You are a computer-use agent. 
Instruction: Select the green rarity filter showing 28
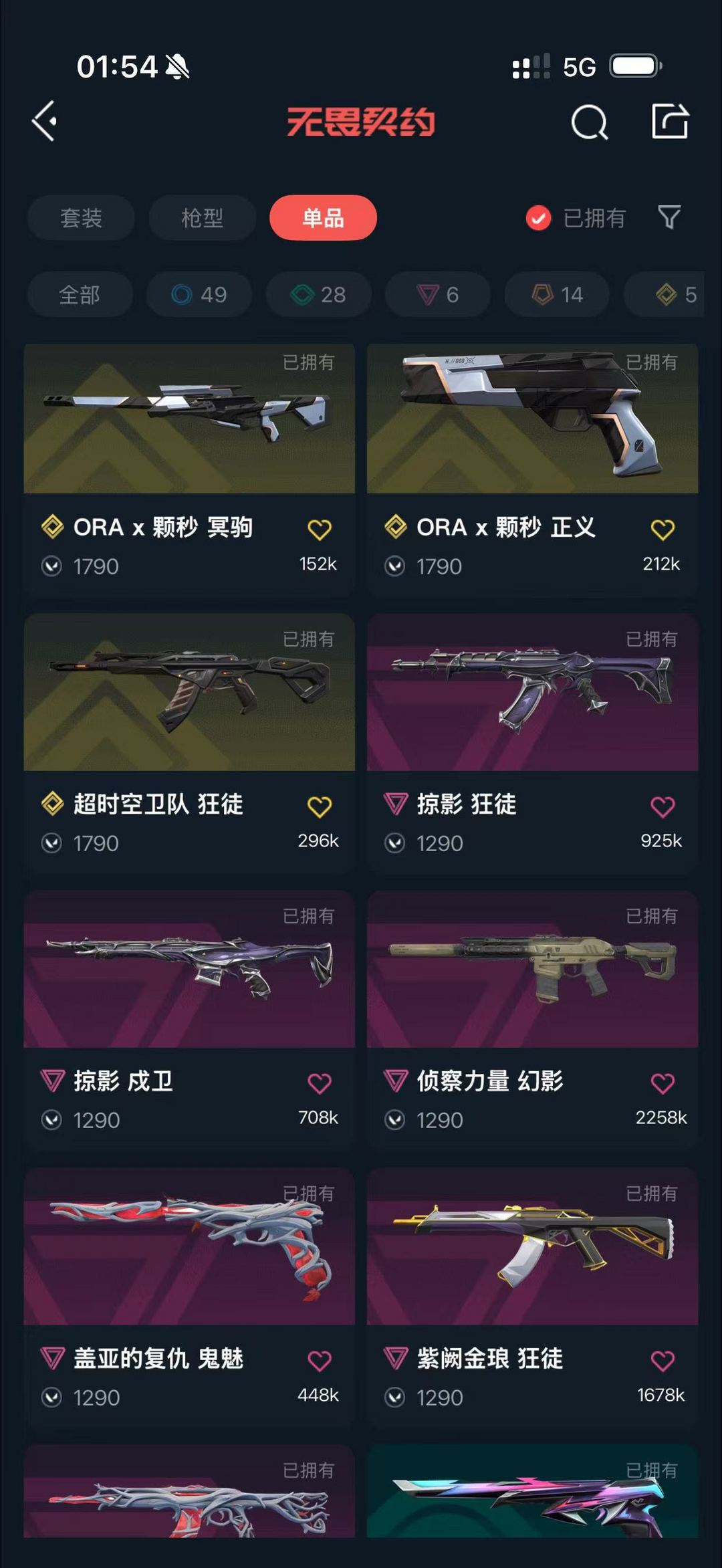pos(318,295)
